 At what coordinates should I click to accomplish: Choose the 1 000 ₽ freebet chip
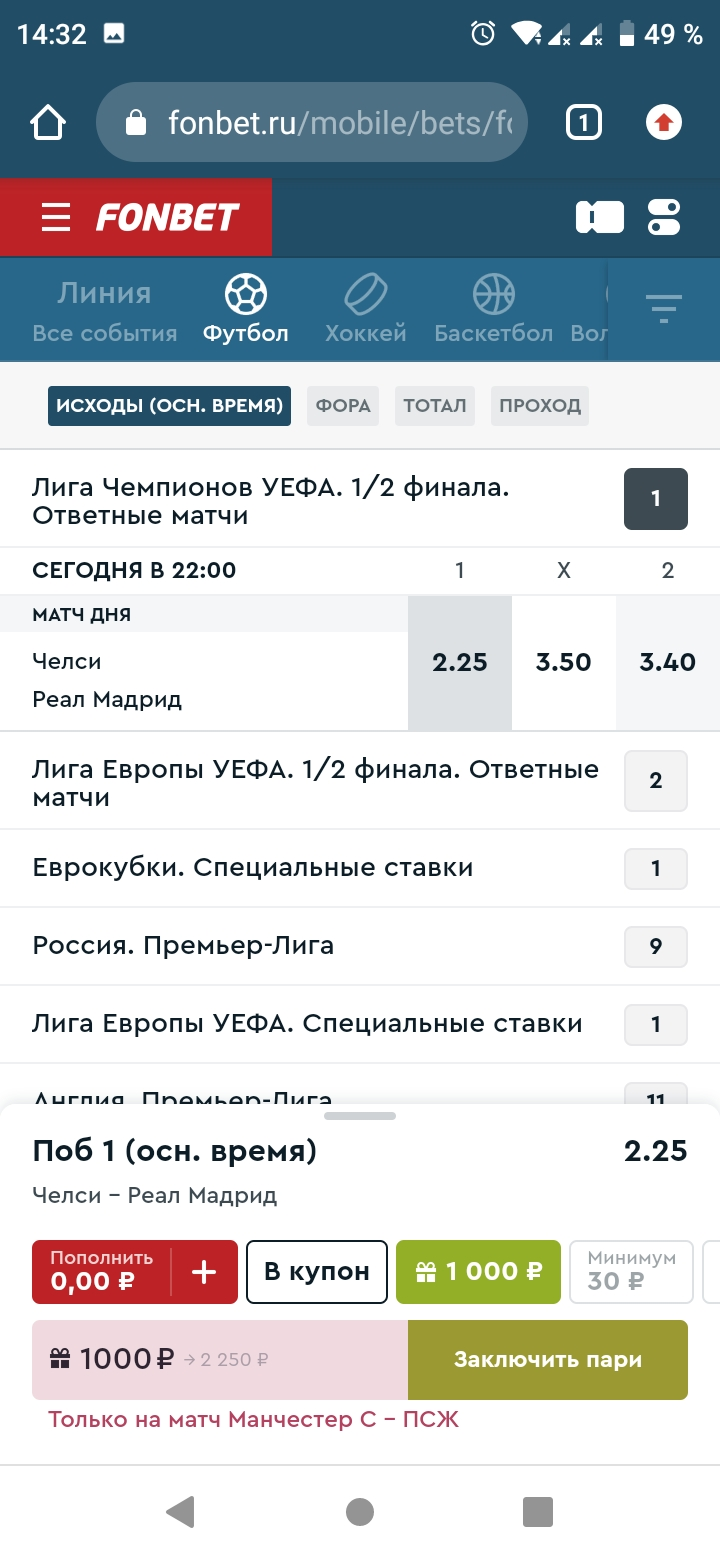(x=479, y=1272)
